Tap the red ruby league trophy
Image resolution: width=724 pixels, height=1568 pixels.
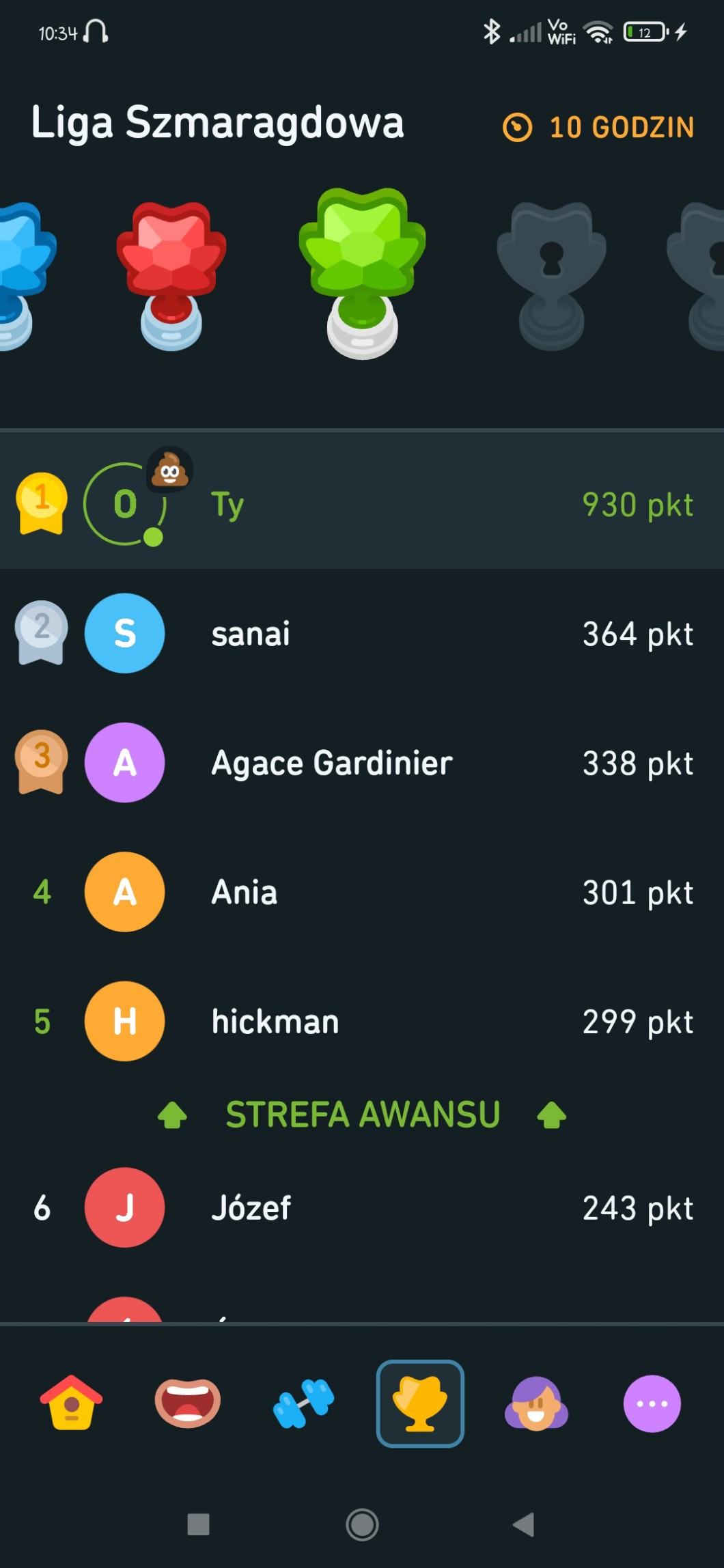171,275
